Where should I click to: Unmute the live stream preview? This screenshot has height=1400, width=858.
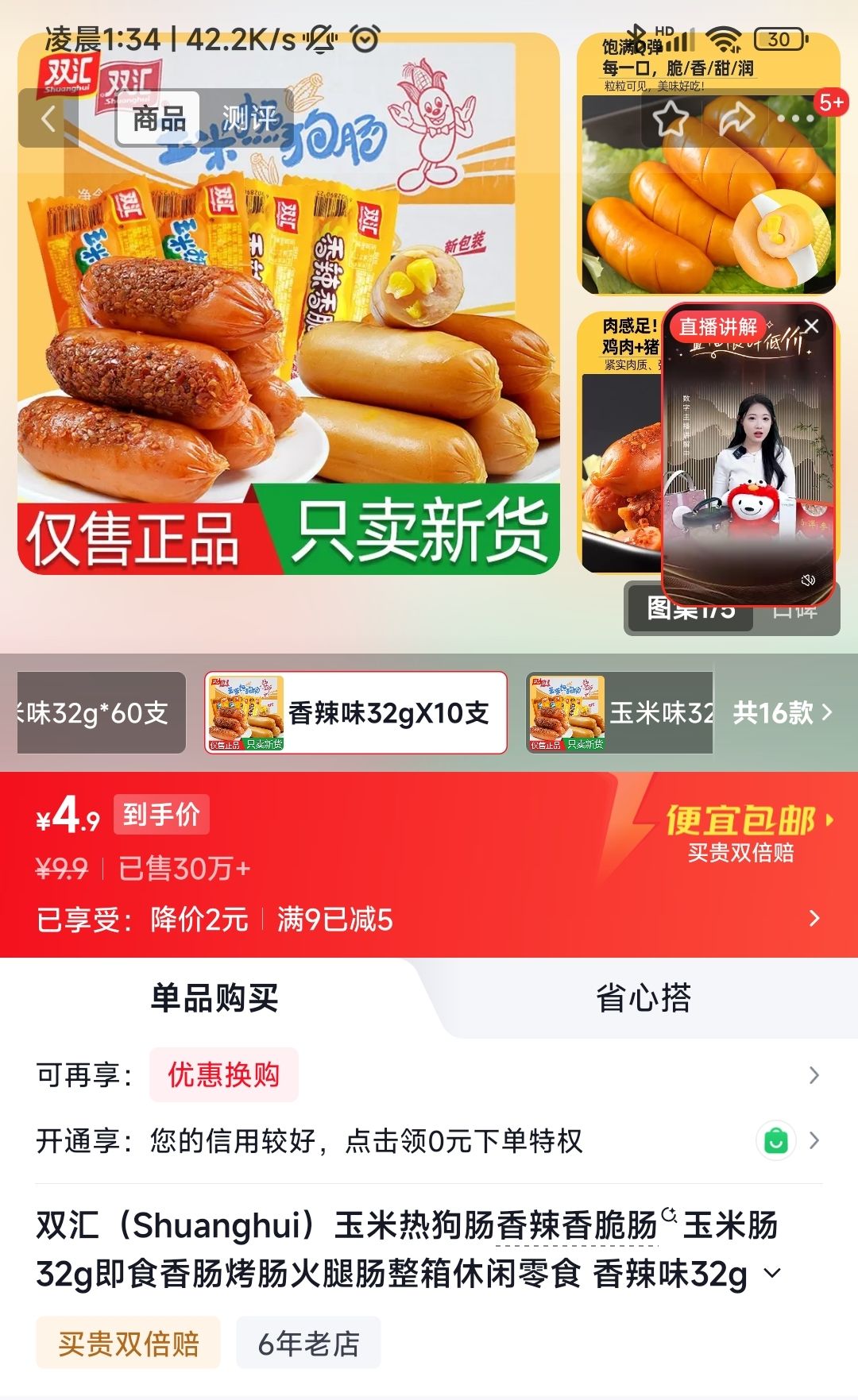coord(808,580)
